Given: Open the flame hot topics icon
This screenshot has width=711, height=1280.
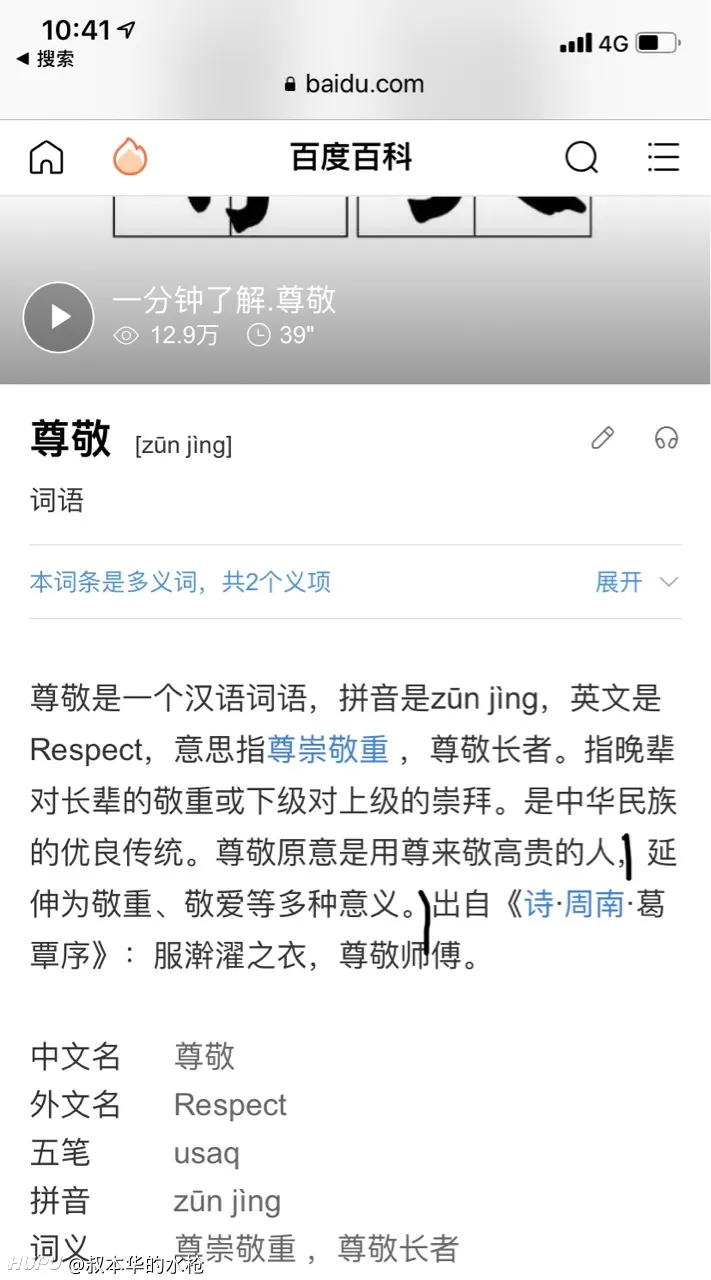Looking at the screenshot, I should click(x=130, y=157).
